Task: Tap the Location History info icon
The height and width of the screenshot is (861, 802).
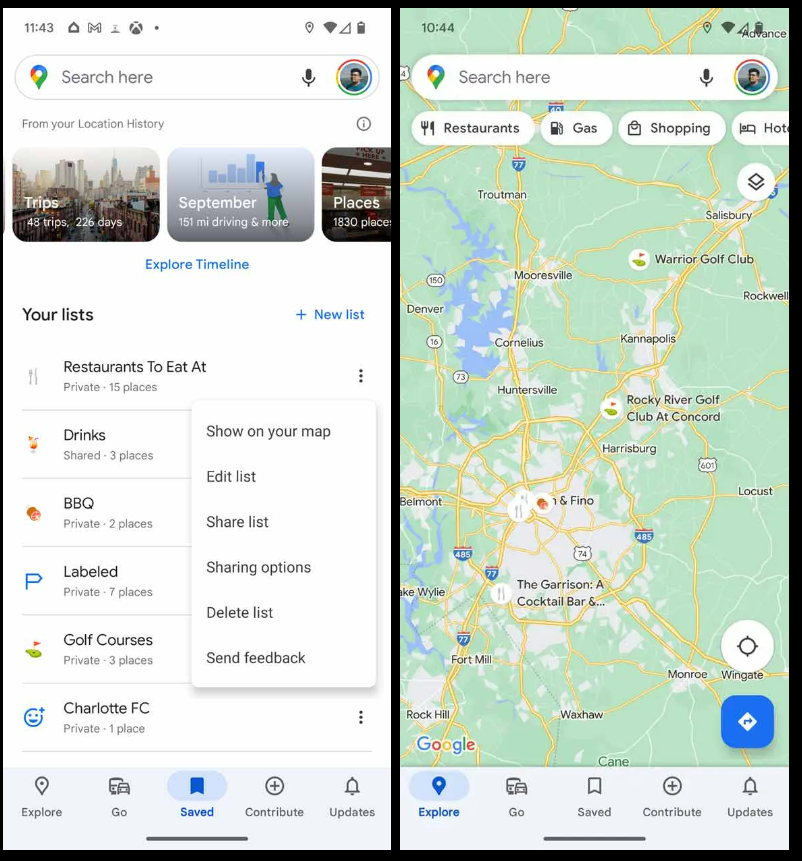Action: coord(364,124)
